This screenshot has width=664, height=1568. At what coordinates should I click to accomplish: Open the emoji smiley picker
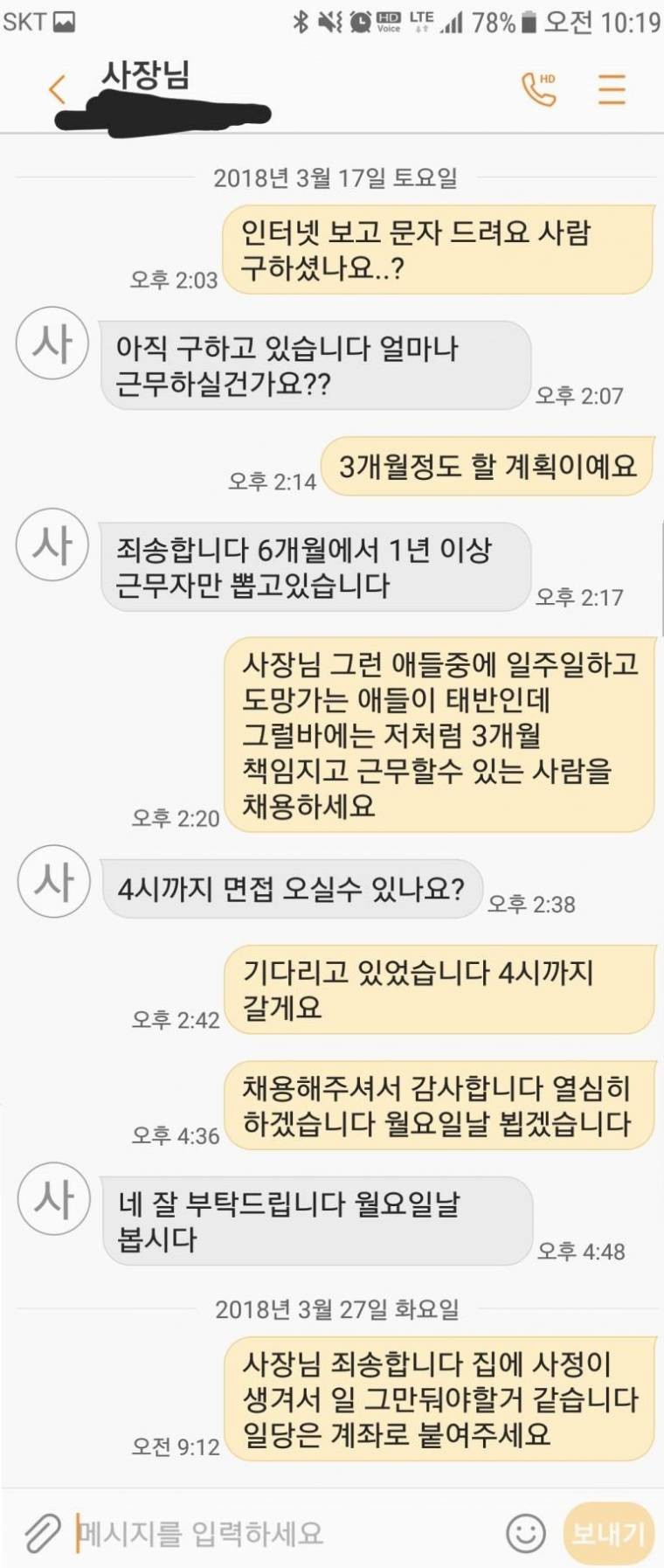point(526,1532)
